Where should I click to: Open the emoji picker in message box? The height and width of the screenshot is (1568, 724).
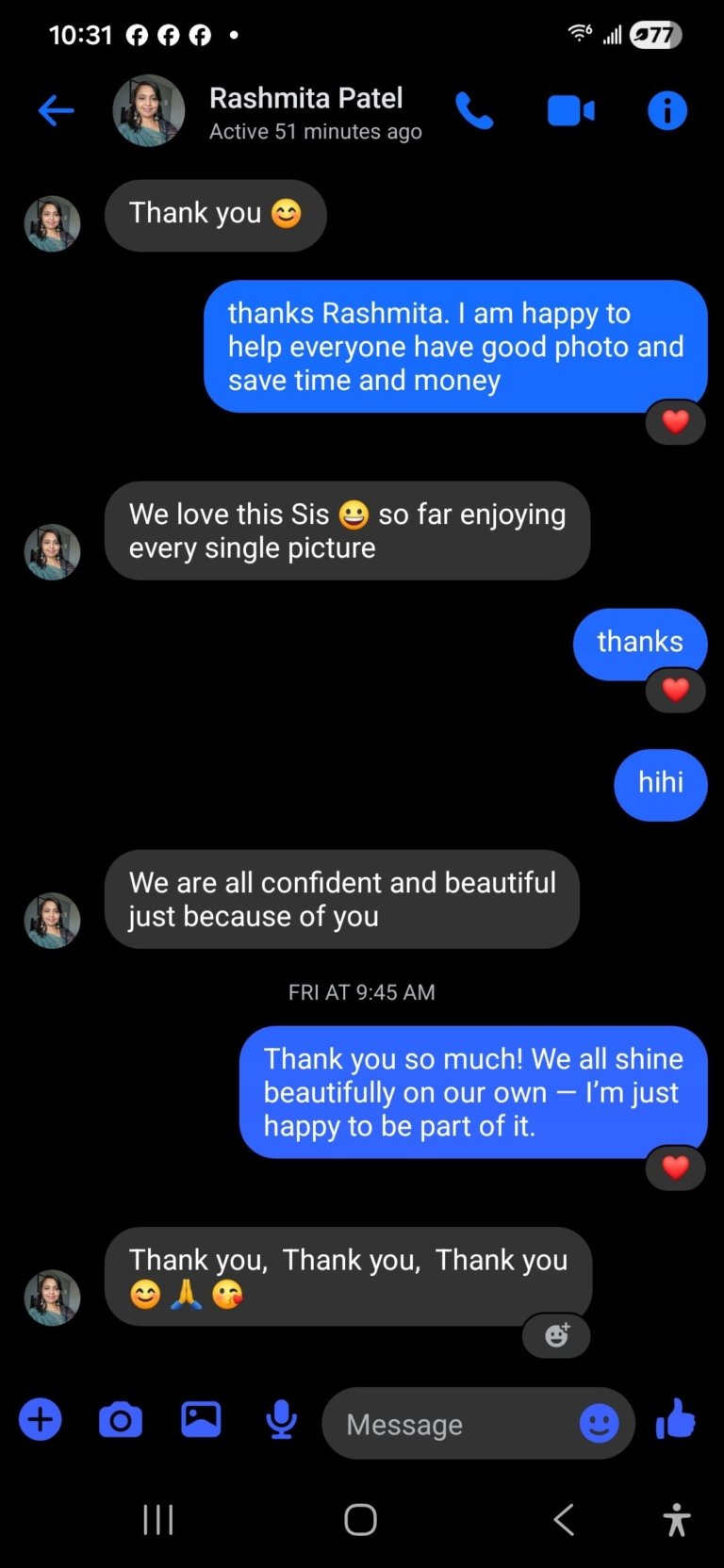(x=599, y=1423)
